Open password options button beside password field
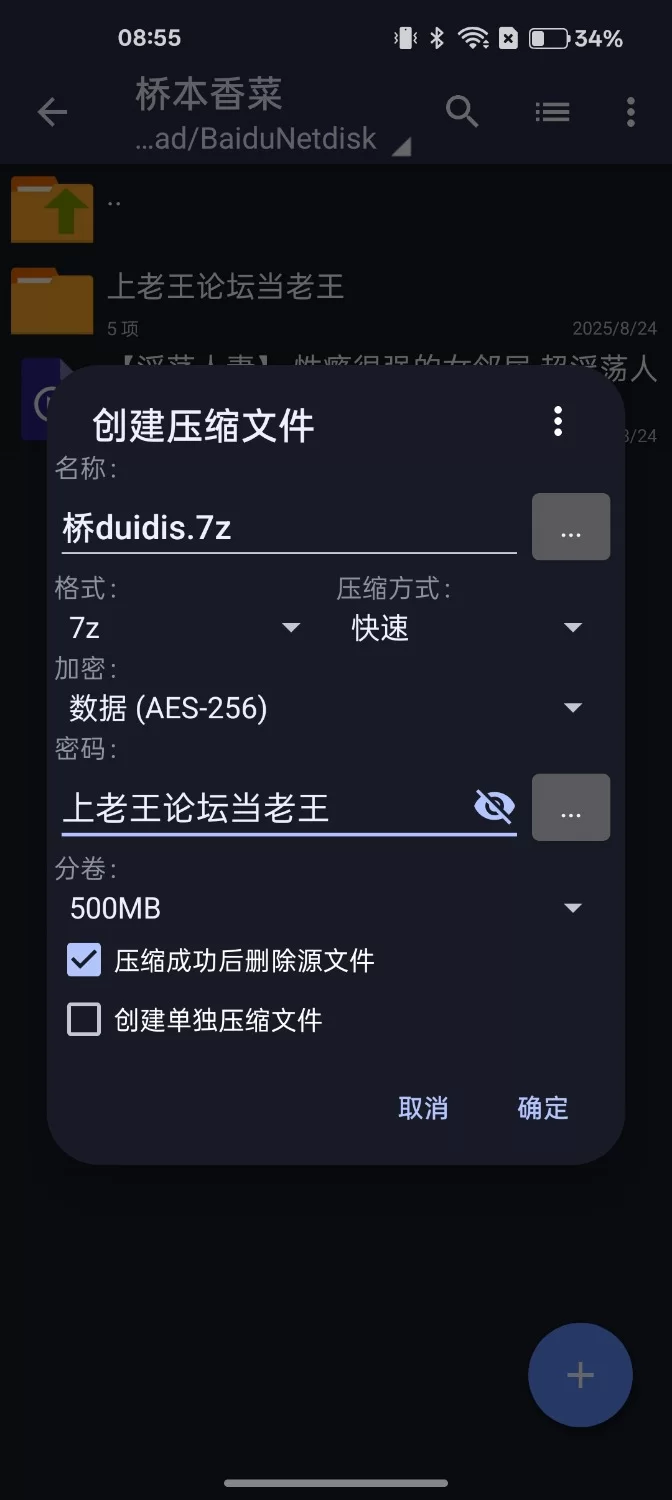Image resolution: width=672 pixels, height=1500 pixels. click(570, 807)
